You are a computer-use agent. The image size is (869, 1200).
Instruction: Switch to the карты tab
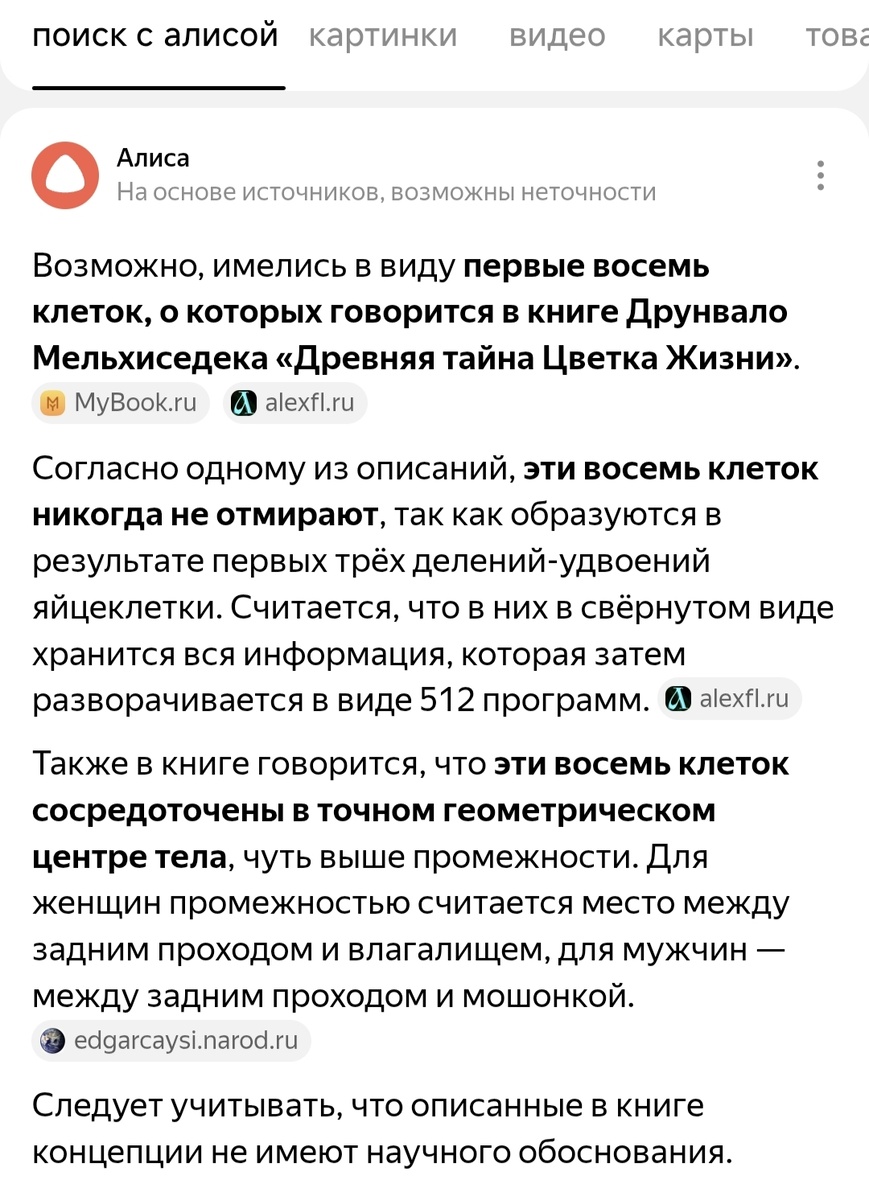pyautogui.click(x=705, y=37)
